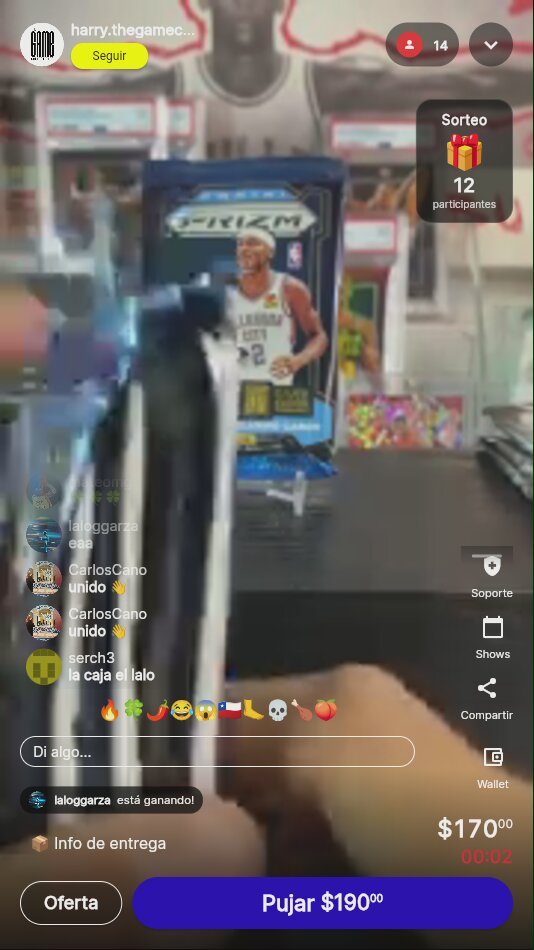Open laloggarza's winning bidder badge
The height and width of the screenshot is (950, 534).
(x=112, y=800)
